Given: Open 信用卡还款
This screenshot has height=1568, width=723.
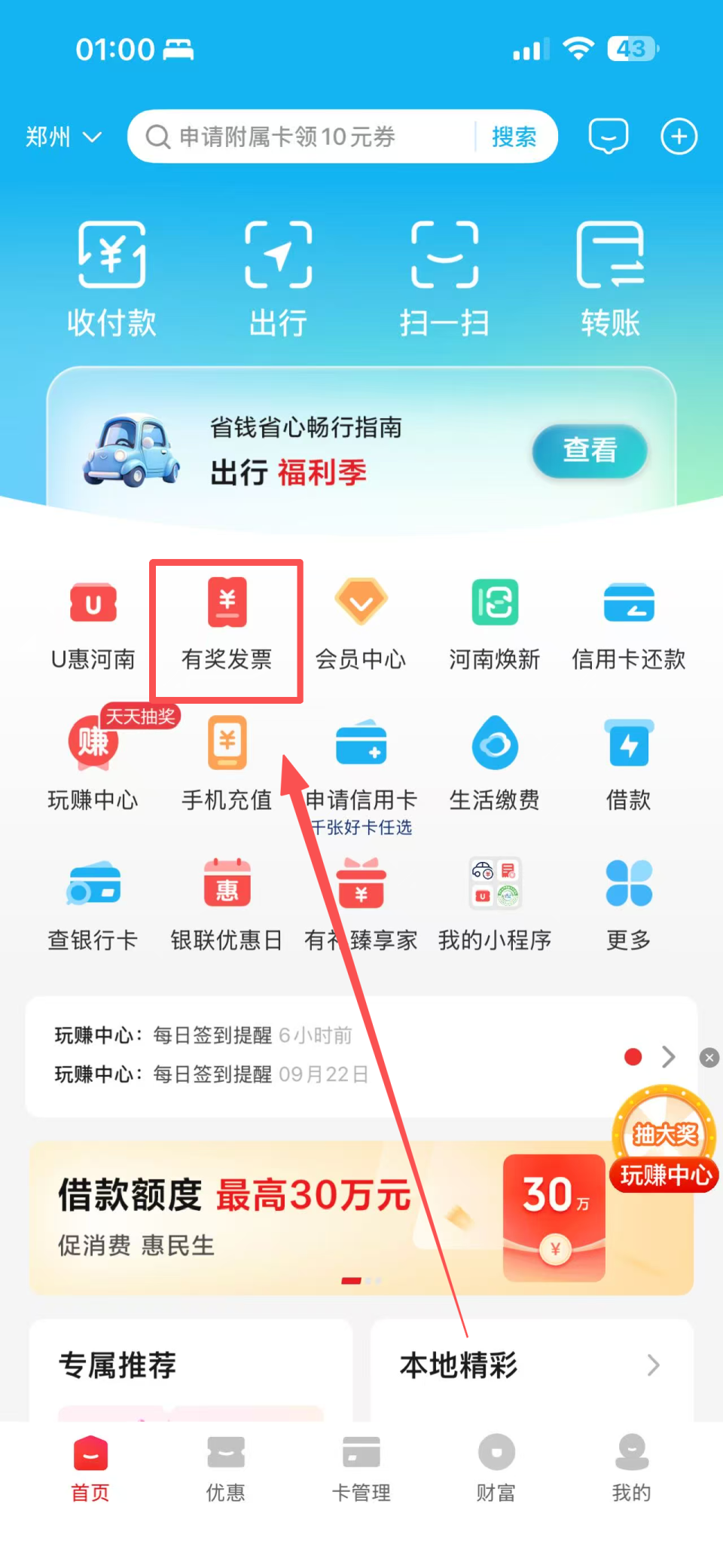Looking at the screenshot, I should pos(629,625).
